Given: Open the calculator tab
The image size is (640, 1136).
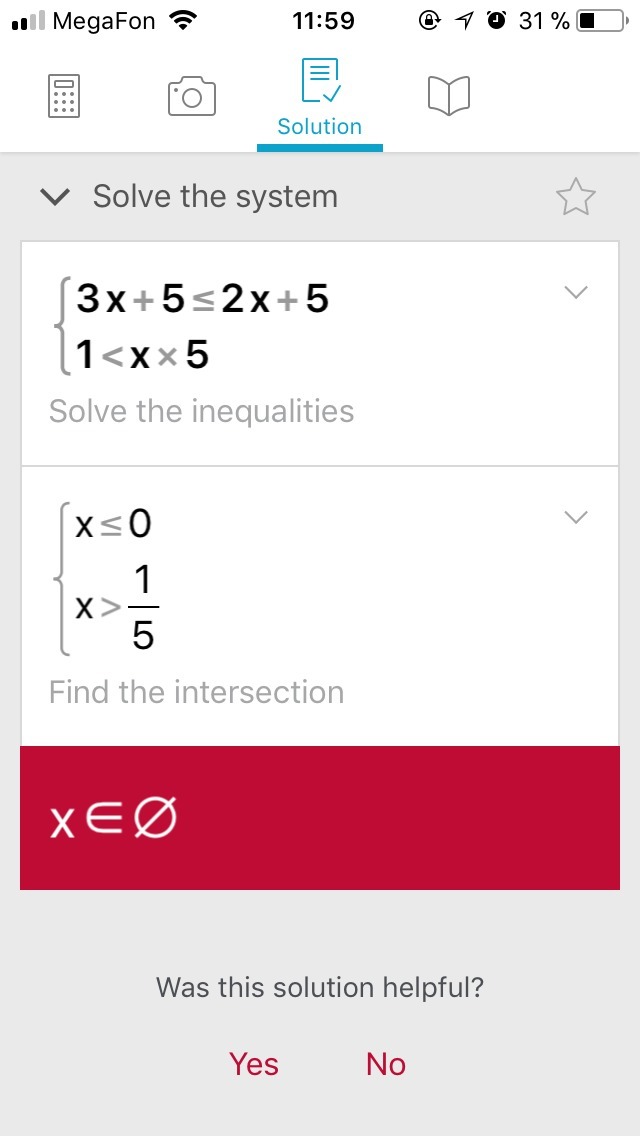Looking at the screenshot, I should [63, 96].
